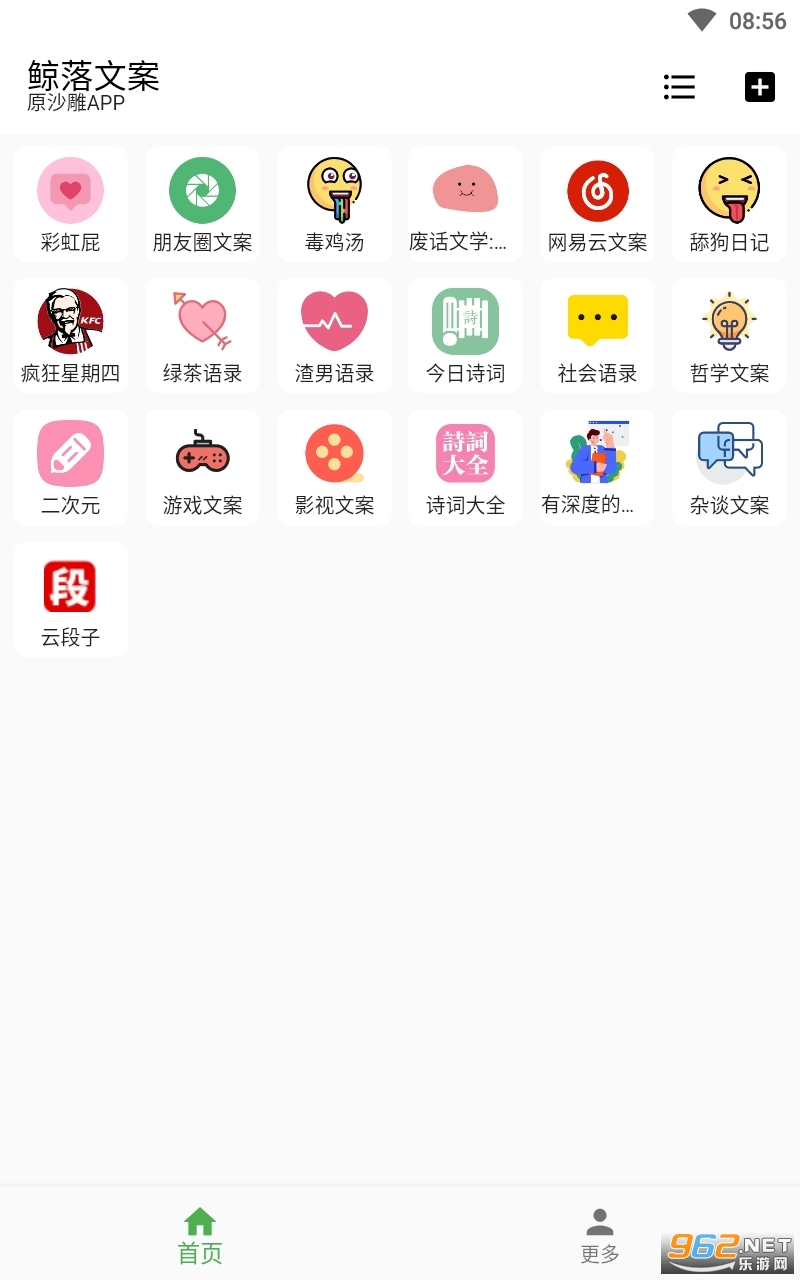The image size is (800, 1280).
Task: Select the 哲学文案 tile
Action: coord(729,336)
